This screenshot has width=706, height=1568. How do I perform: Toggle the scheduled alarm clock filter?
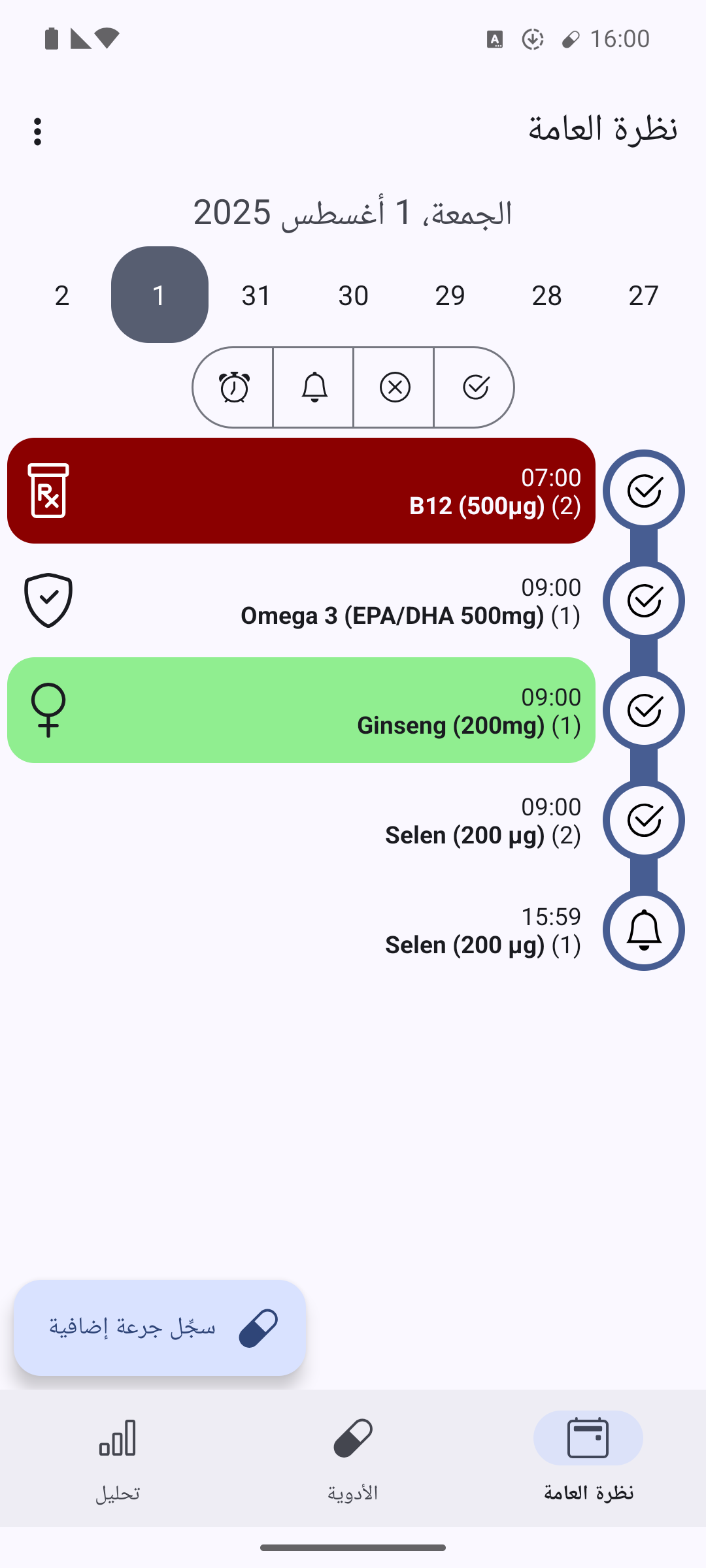(233, 387)
